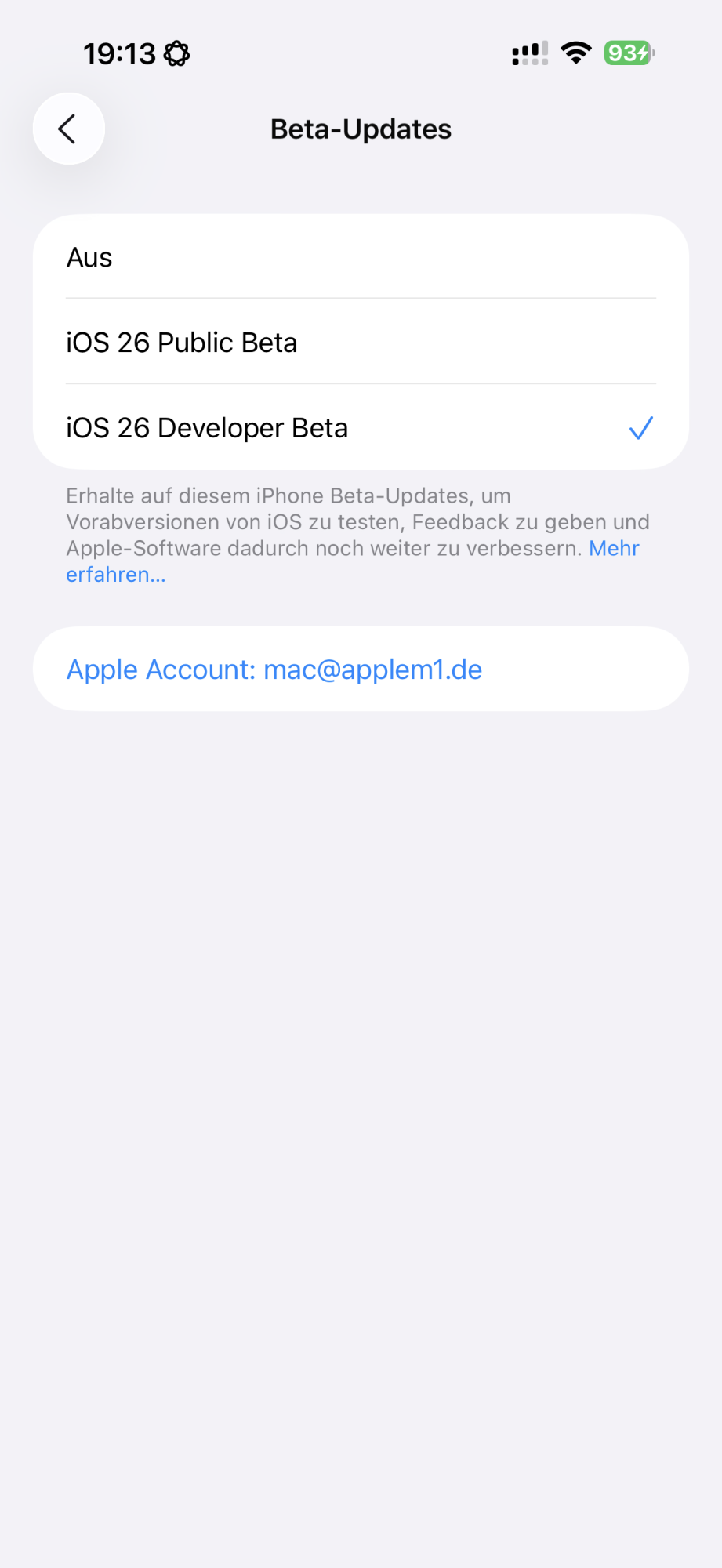
Task: Open the Mehr erfahren link
Action: 613,548
